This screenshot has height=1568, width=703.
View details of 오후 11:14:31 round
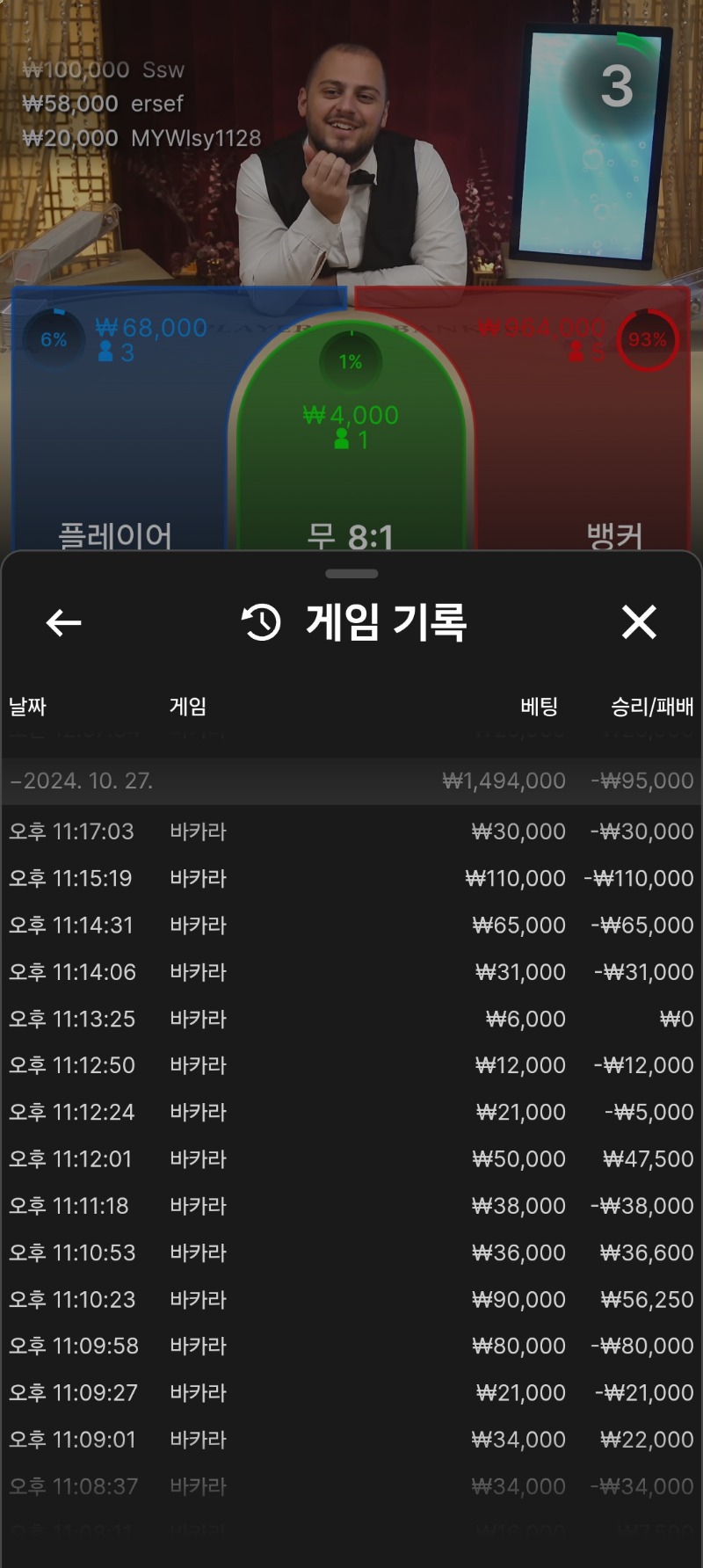[351, 925]
